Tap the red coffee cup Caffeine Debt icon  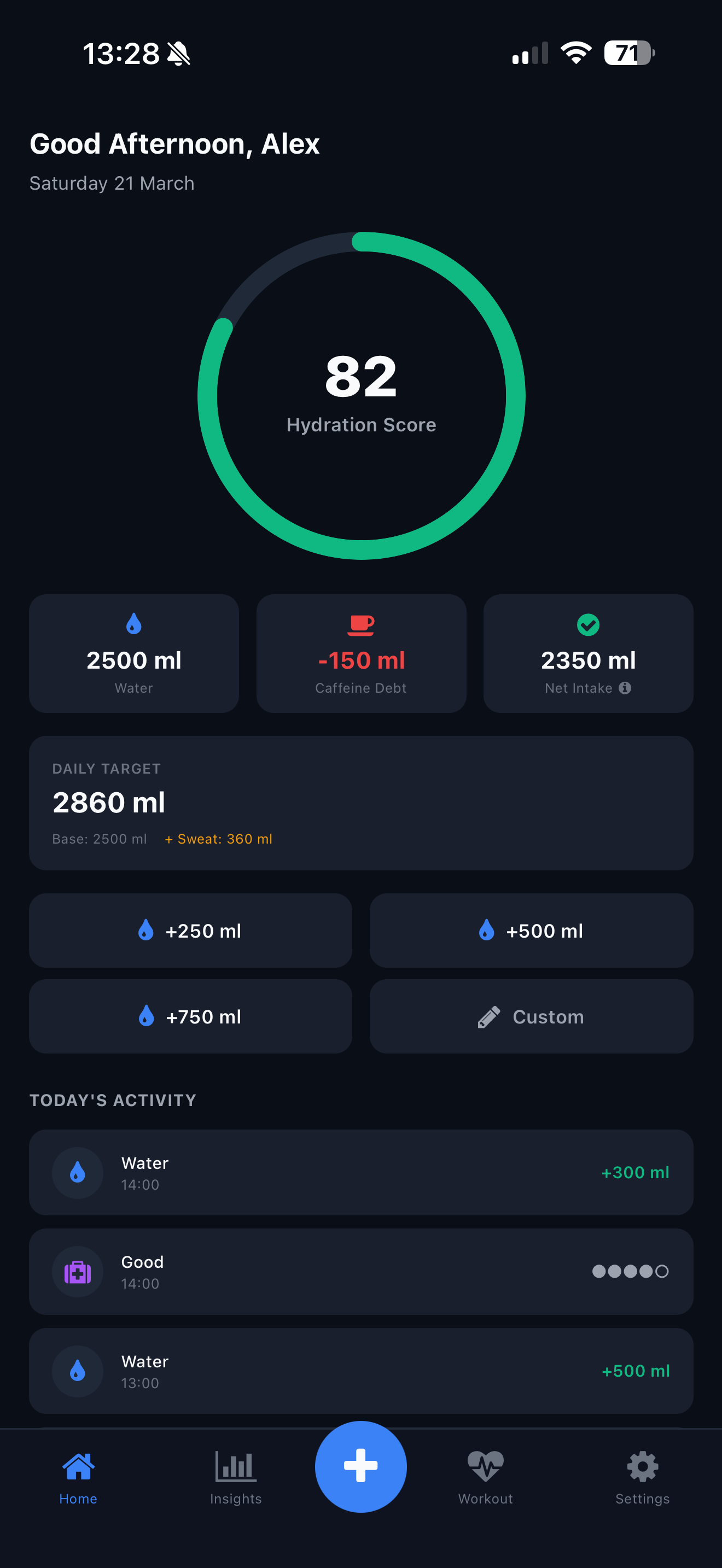tap(360, 623)
